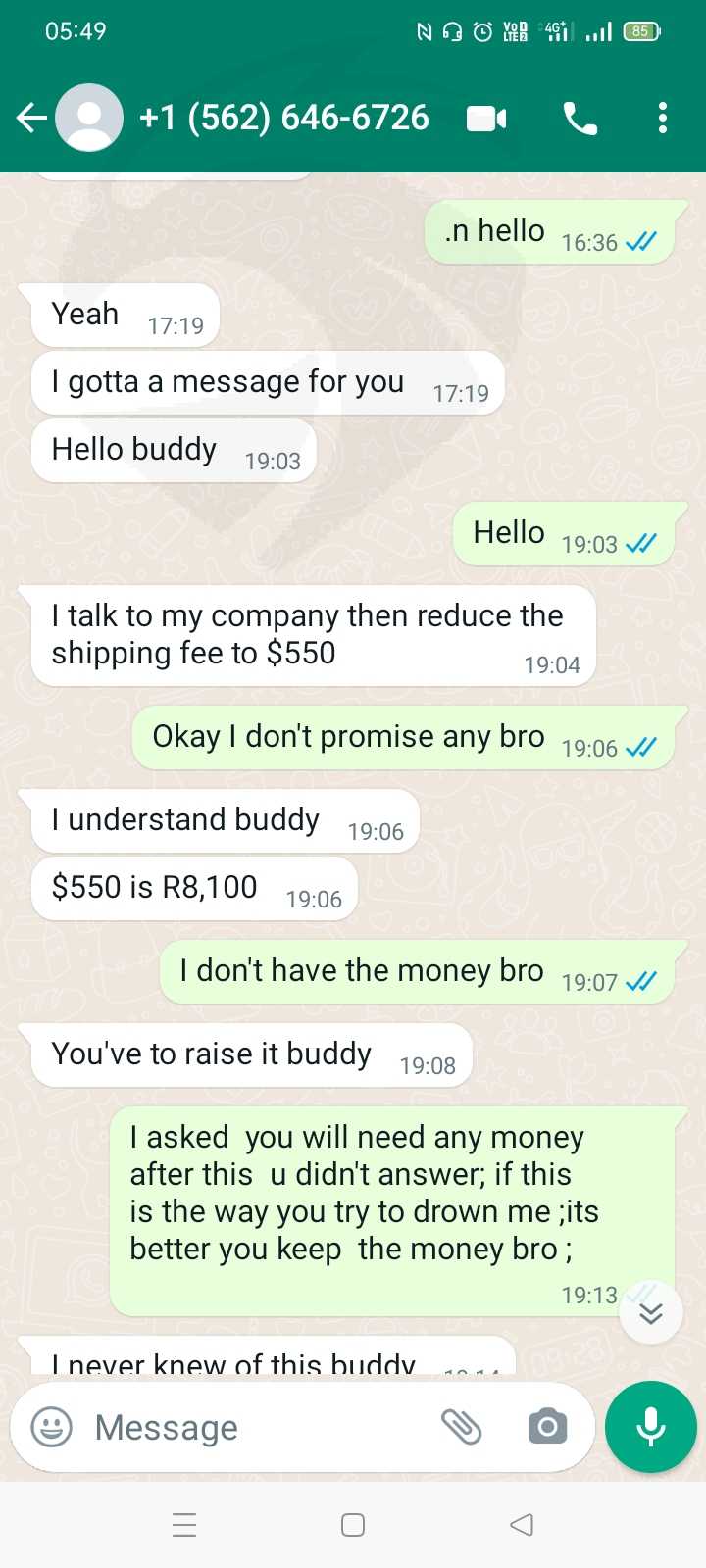
Task: Start a video call
Action: point(486,119)
